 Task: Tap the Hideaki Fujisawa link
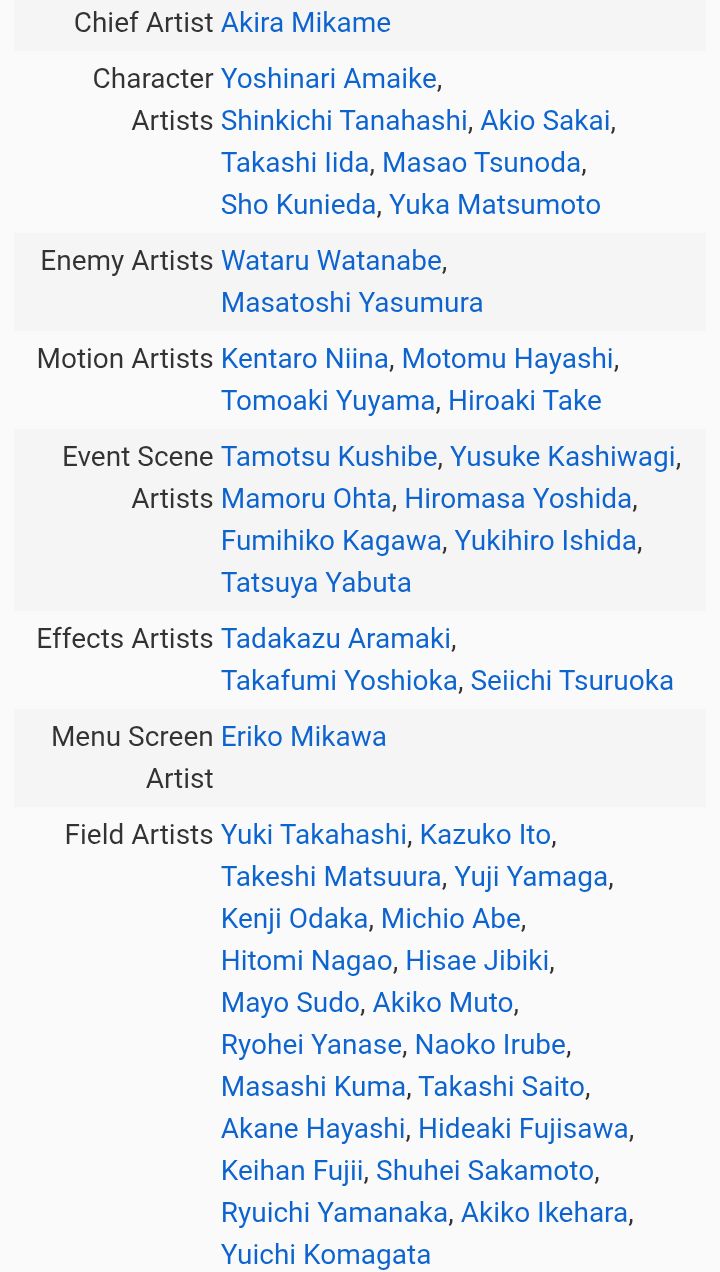pos(523,1128)
